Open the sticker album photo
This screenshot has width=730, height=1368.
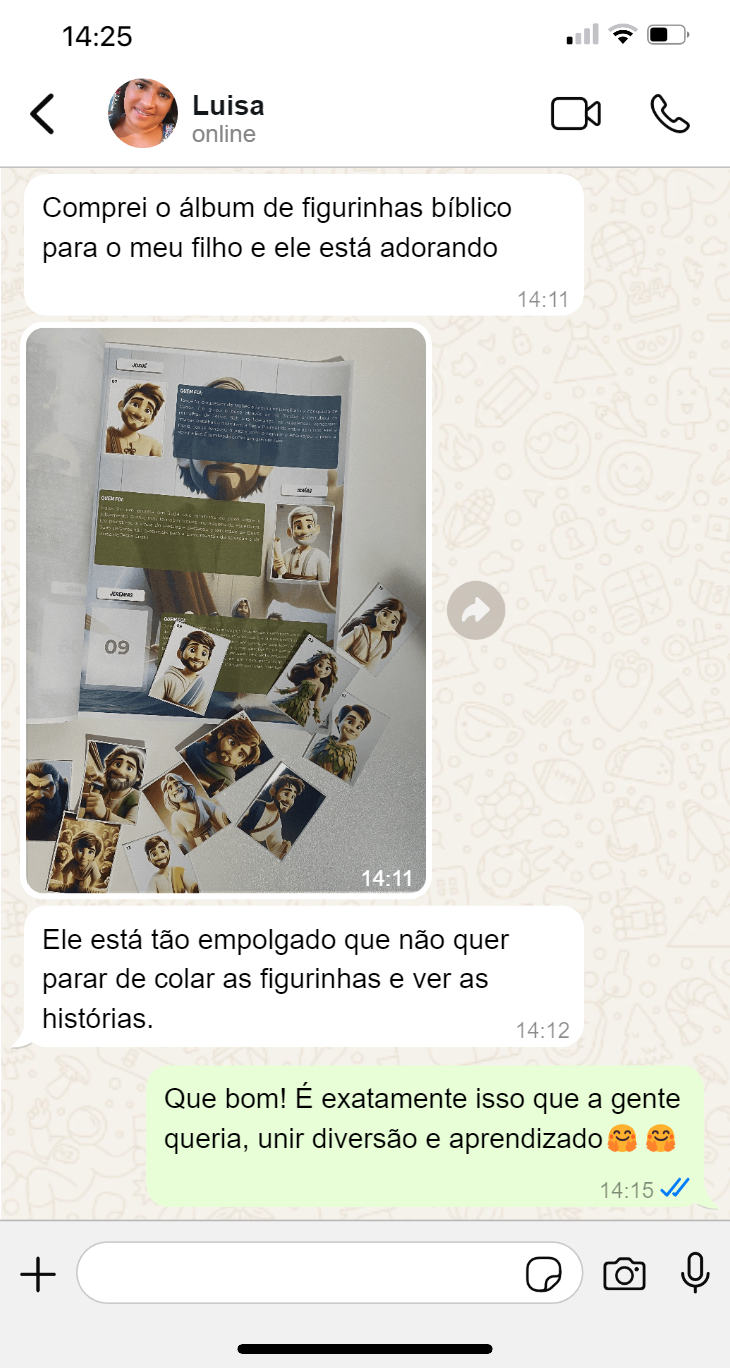click(x=226, y=610)
